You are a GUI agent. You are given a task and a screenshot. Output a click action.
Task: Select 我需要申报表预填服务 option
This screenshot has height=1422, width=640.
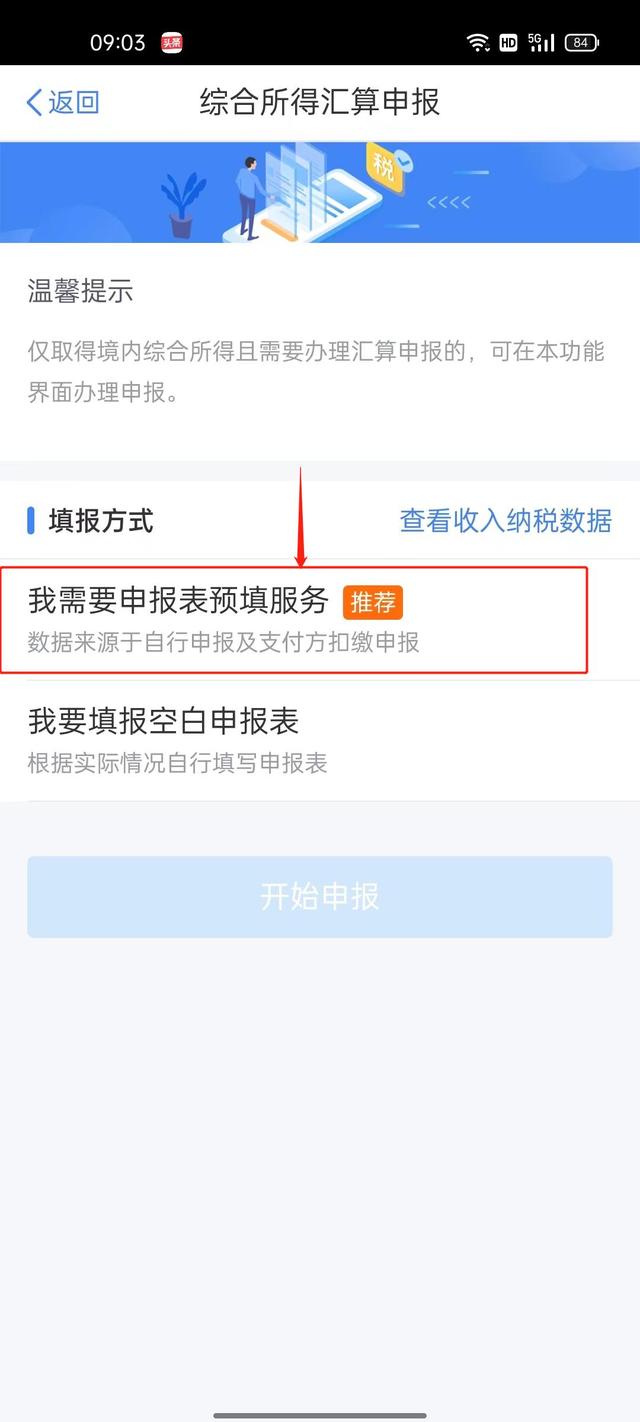pos(294,620)
